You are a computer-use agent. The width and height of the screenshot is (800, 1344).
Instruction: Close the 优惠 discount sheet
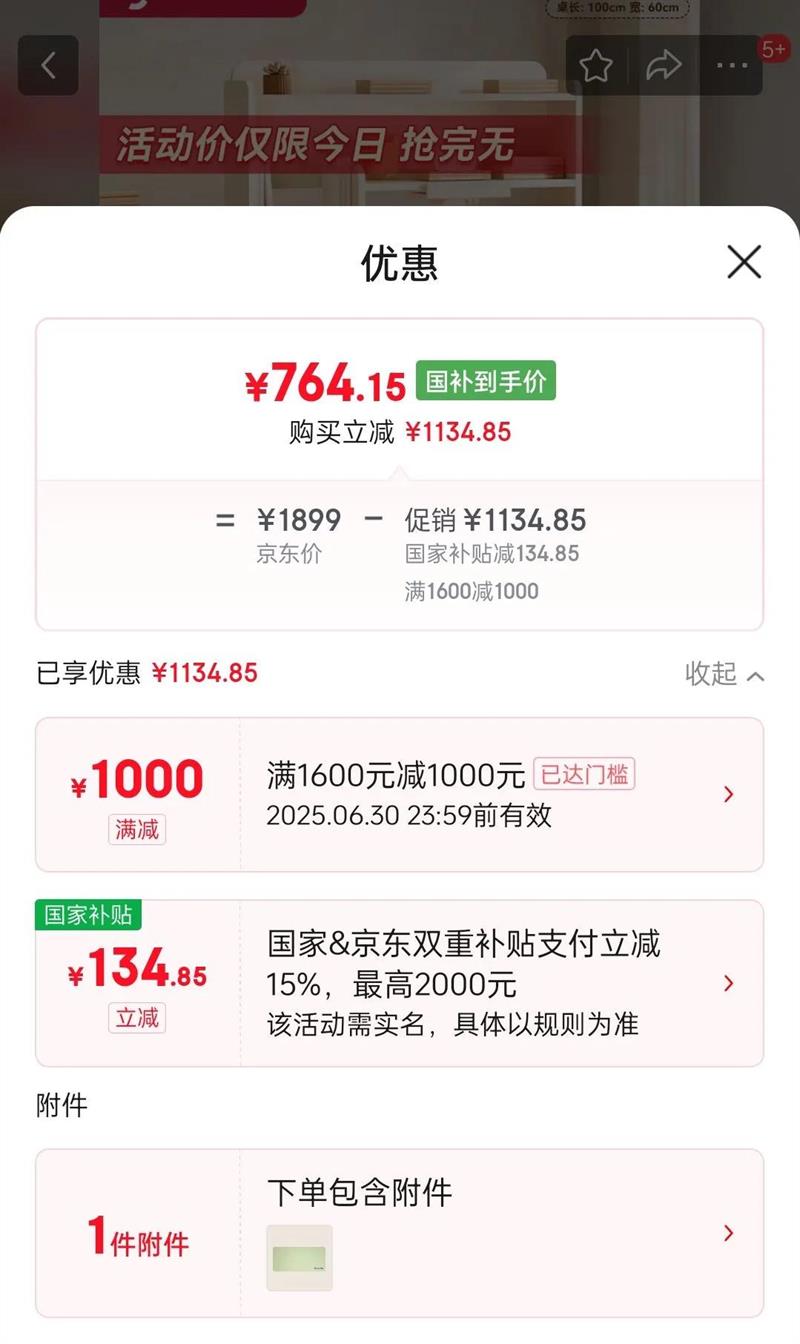(x=744, y=262)
